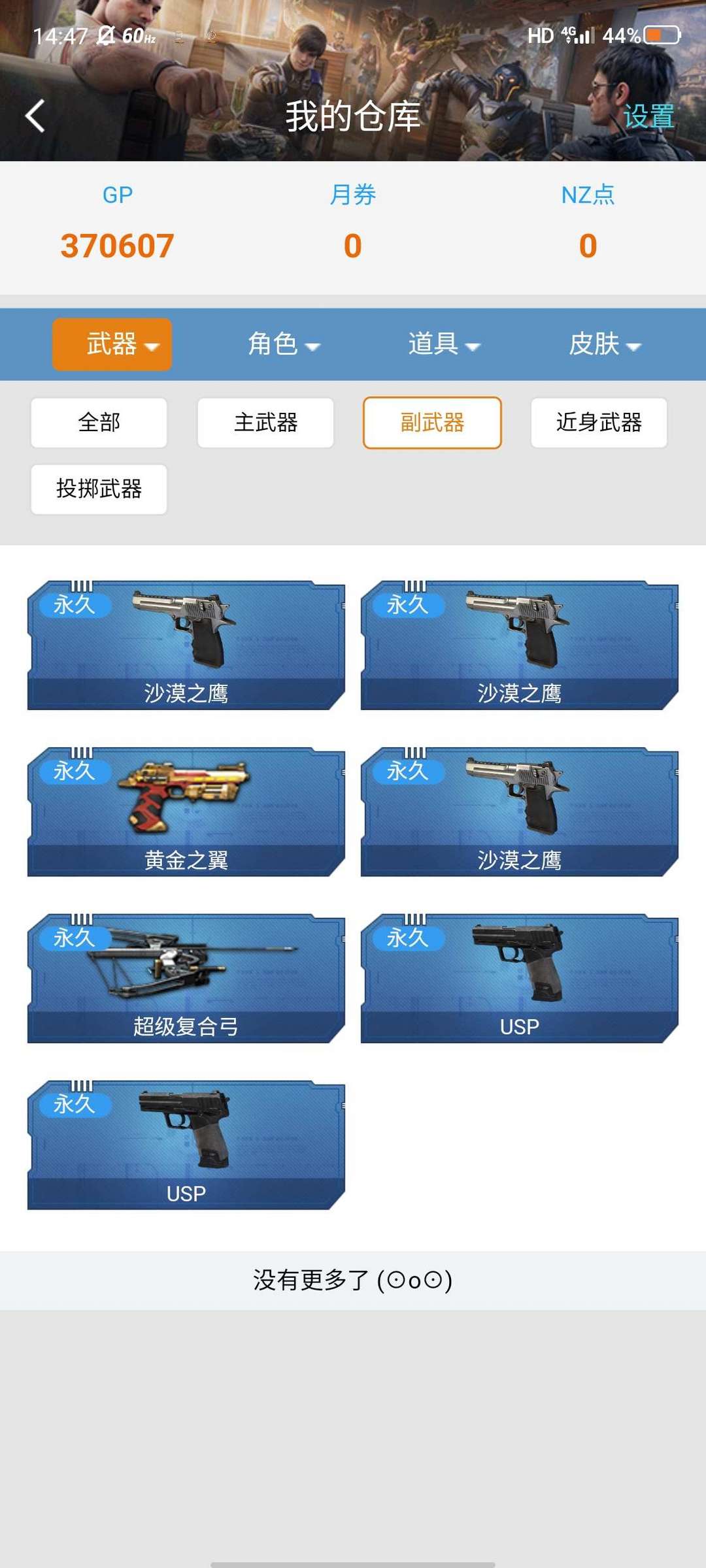Open the 超级复合弓 weapon card

186,978
